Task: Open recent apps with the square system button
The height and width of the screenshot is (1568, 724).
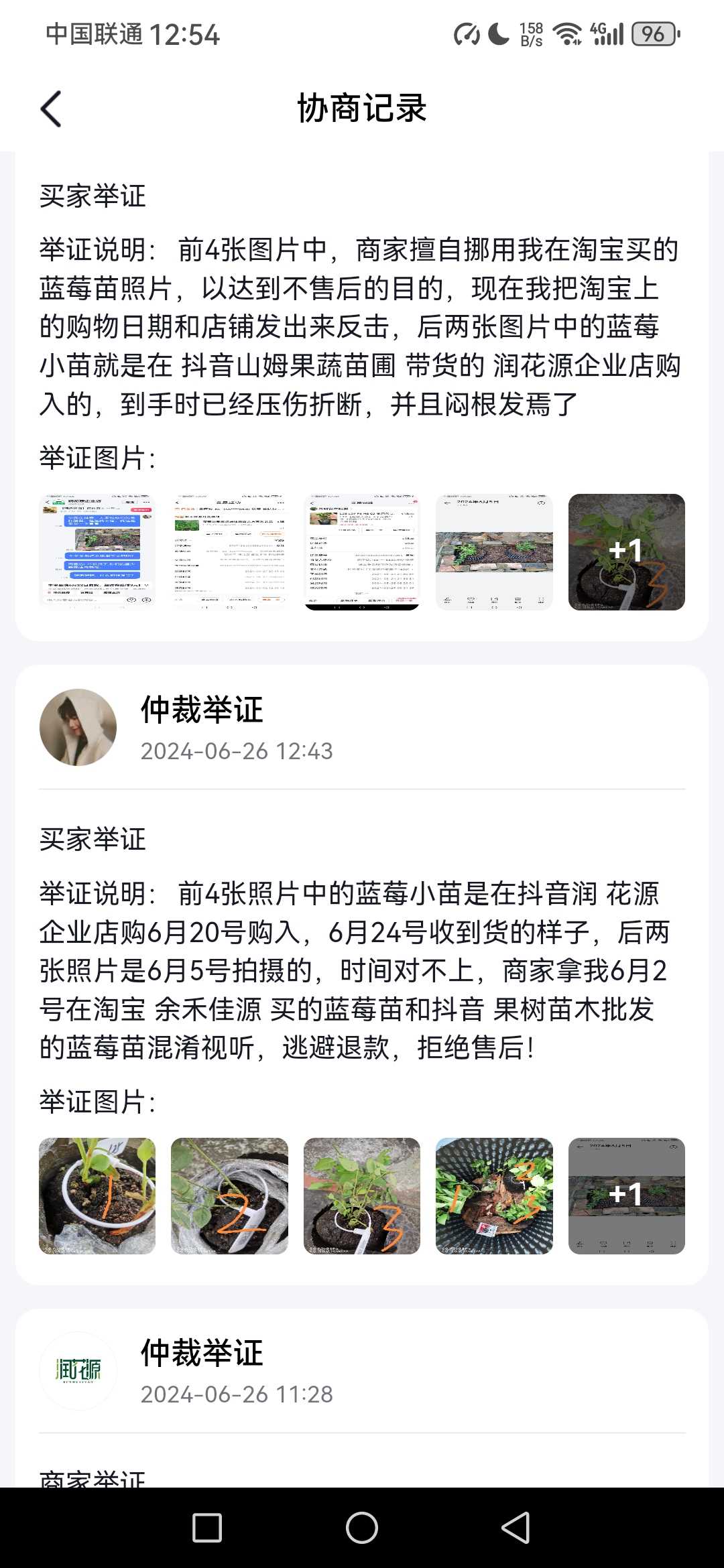Action: (207, 1528)
